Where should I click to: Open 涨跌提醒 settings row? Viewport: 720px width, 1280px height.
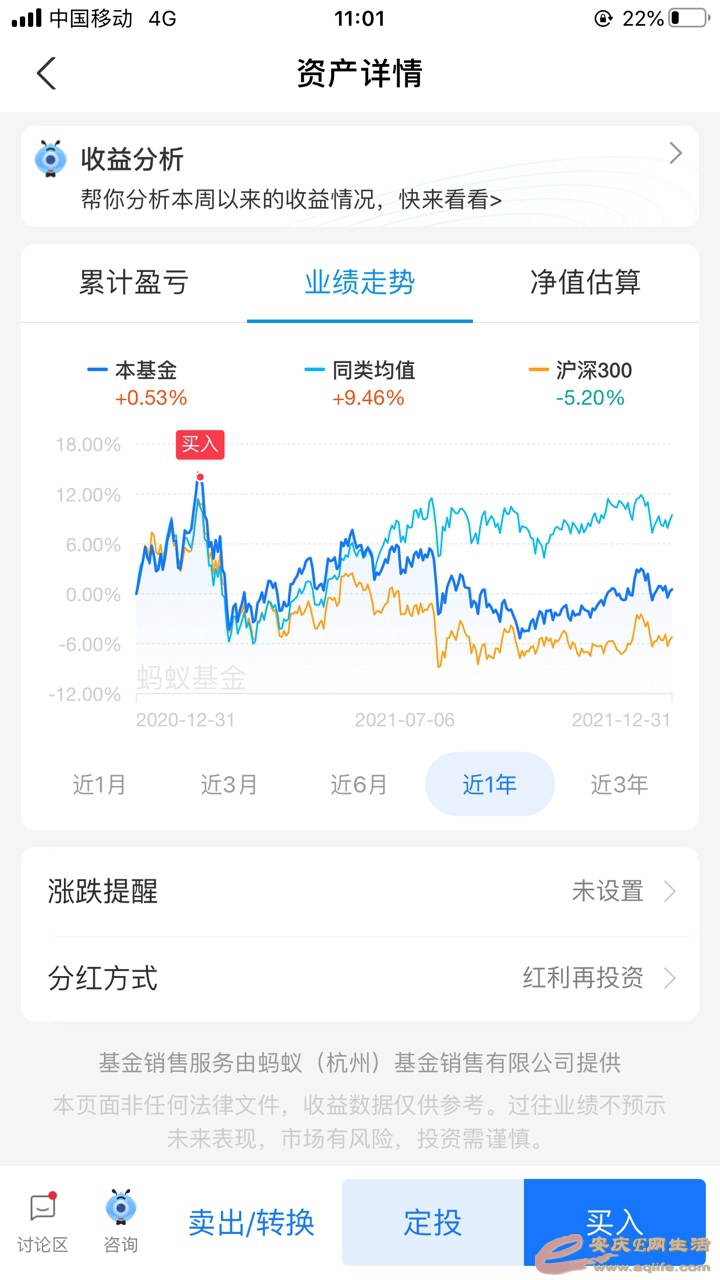(x=360, y=891)
